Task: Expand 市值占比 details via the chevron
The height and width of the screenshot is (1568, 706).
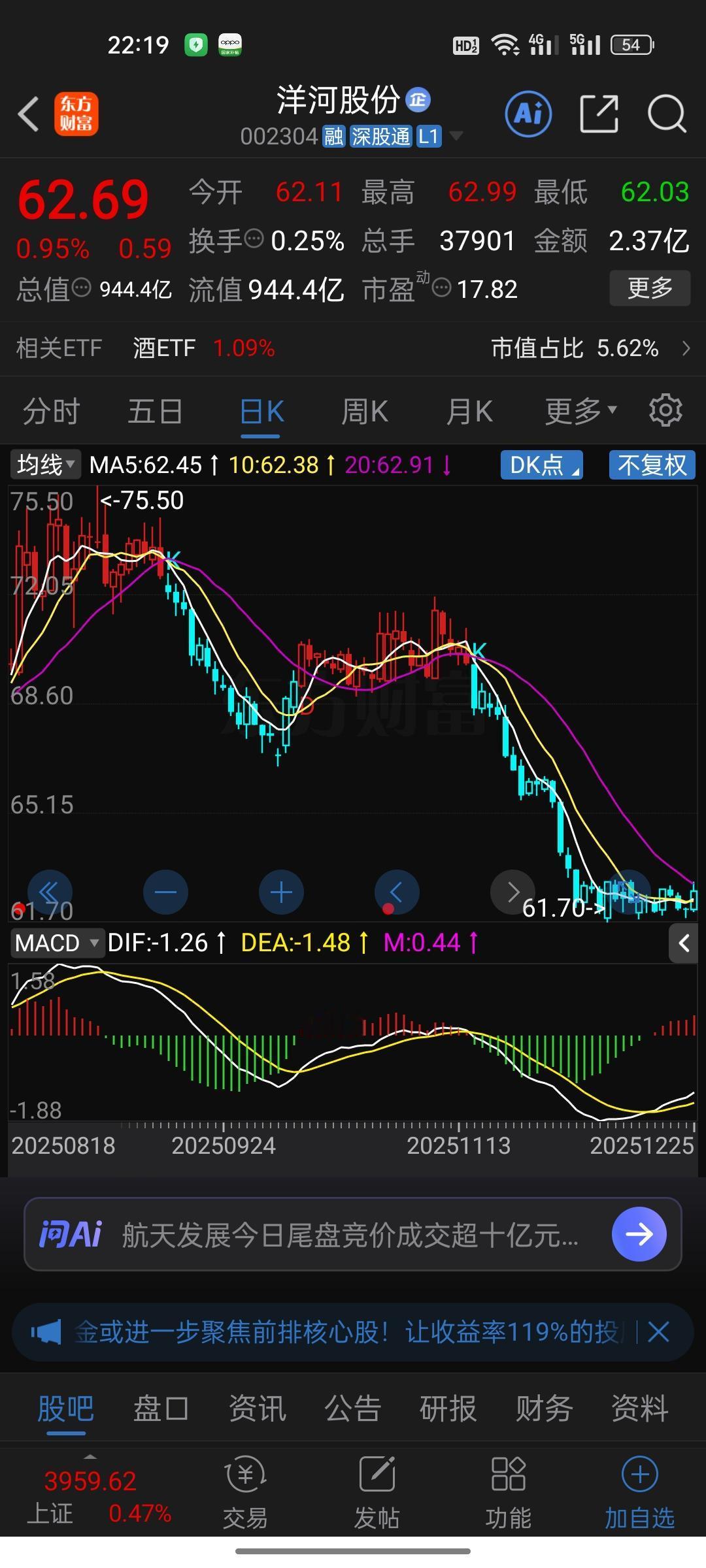Action: tap(684, 348)
